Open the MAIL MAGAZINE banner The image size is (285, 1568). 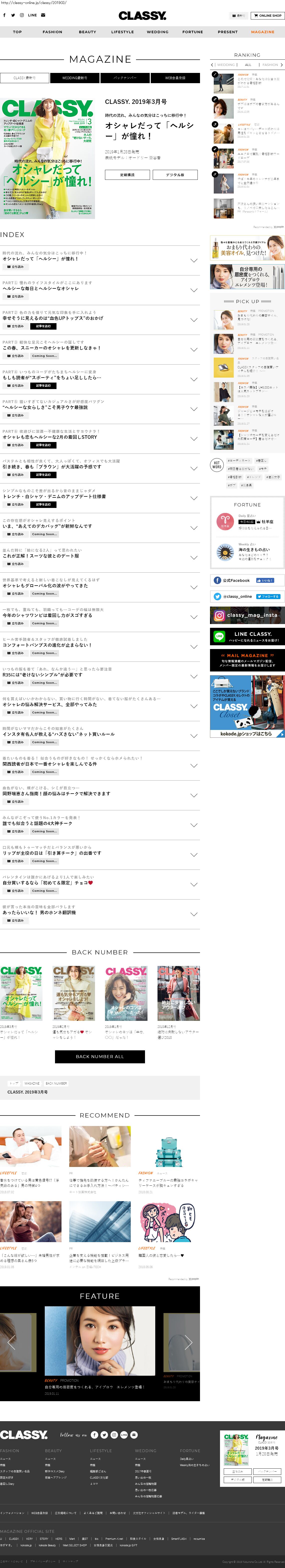(247, 660)
